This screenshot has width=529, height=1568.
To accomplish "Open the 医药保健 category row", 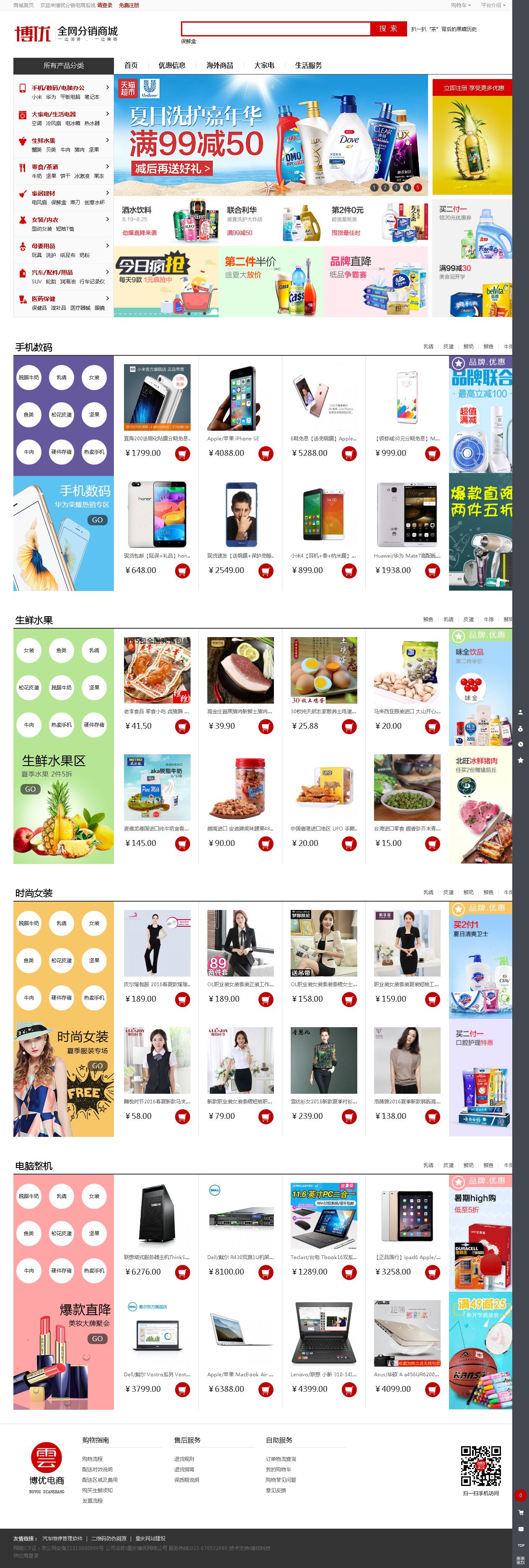I will pos(44,299).
